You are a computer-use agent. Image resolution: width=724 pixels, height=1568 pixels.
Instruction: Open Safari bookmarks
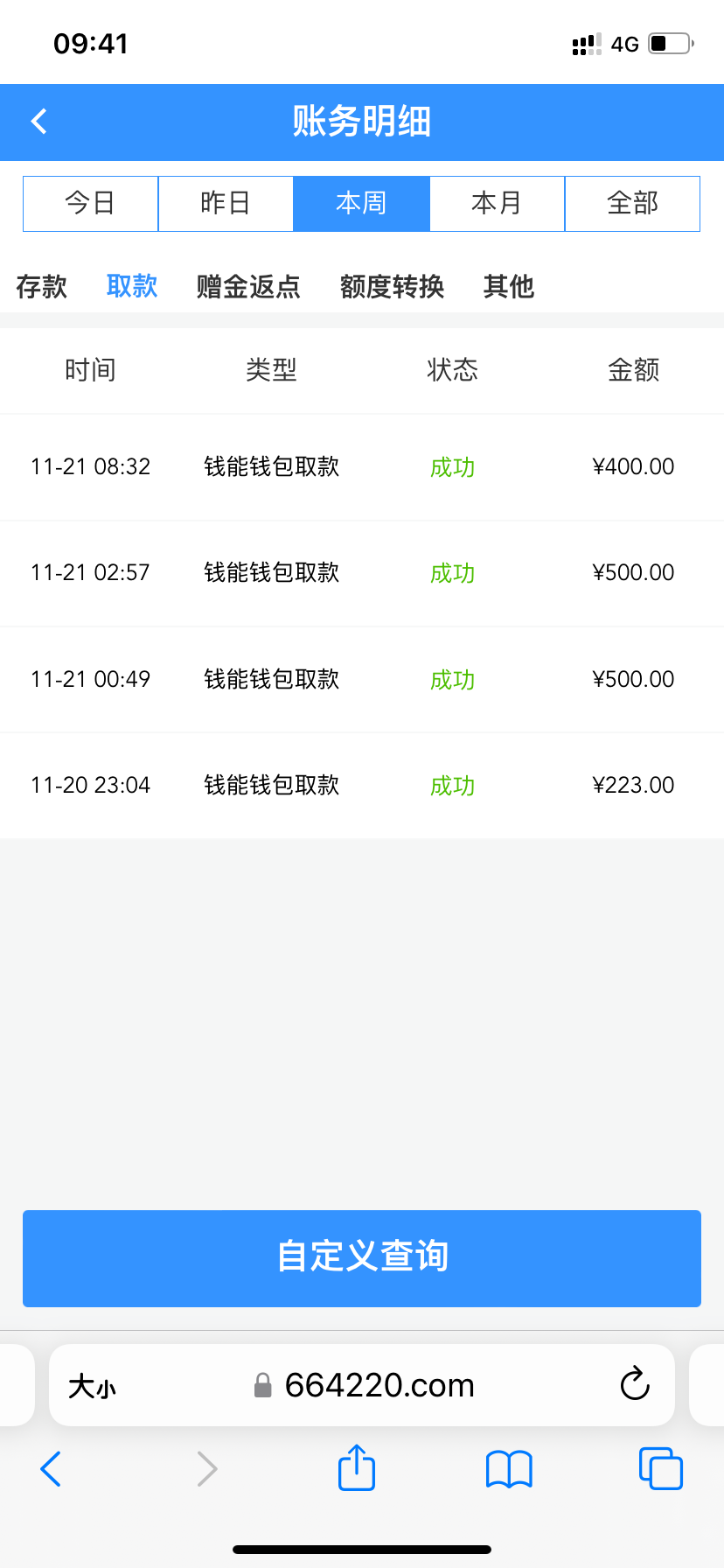point(509,1468)
